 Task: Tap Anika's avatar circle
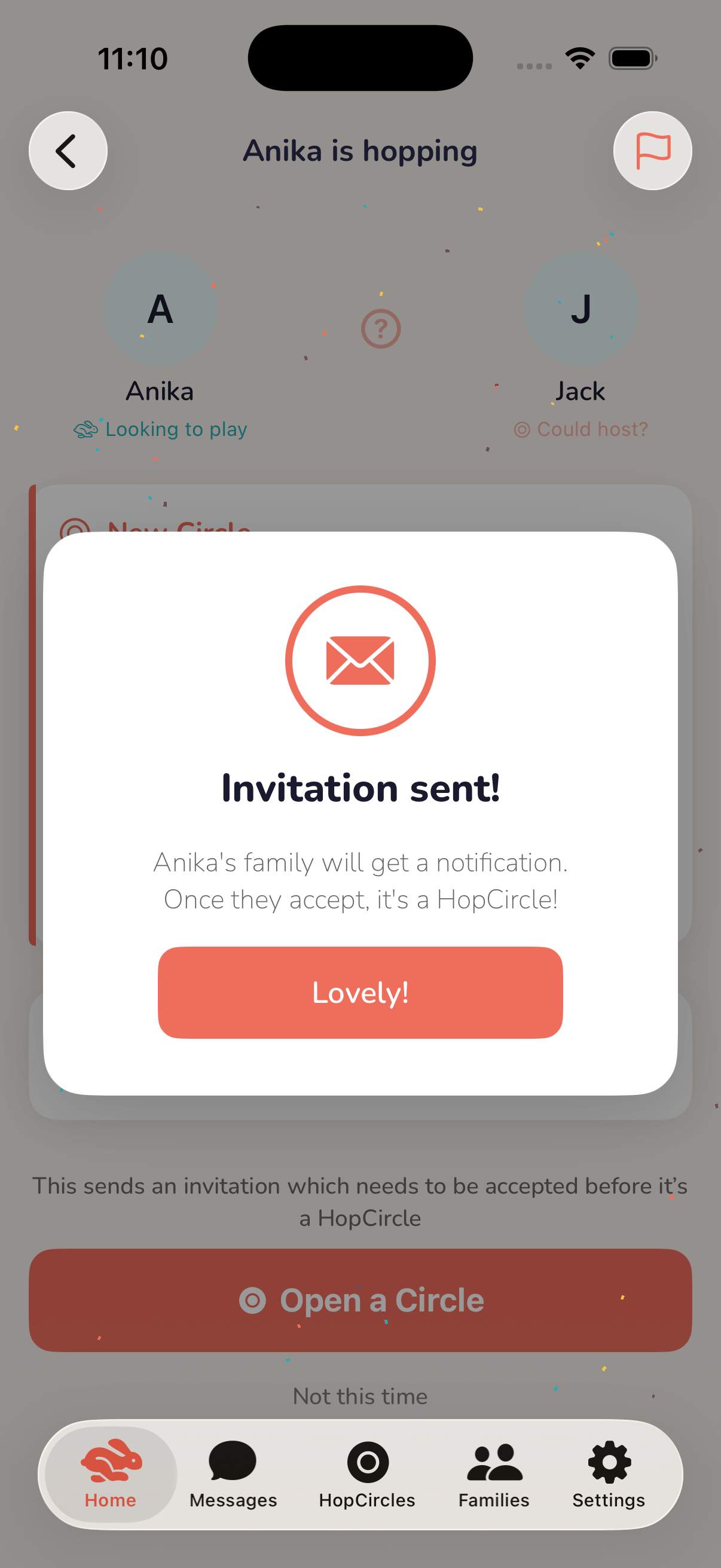pyautogui.click(x=160, y=310)
